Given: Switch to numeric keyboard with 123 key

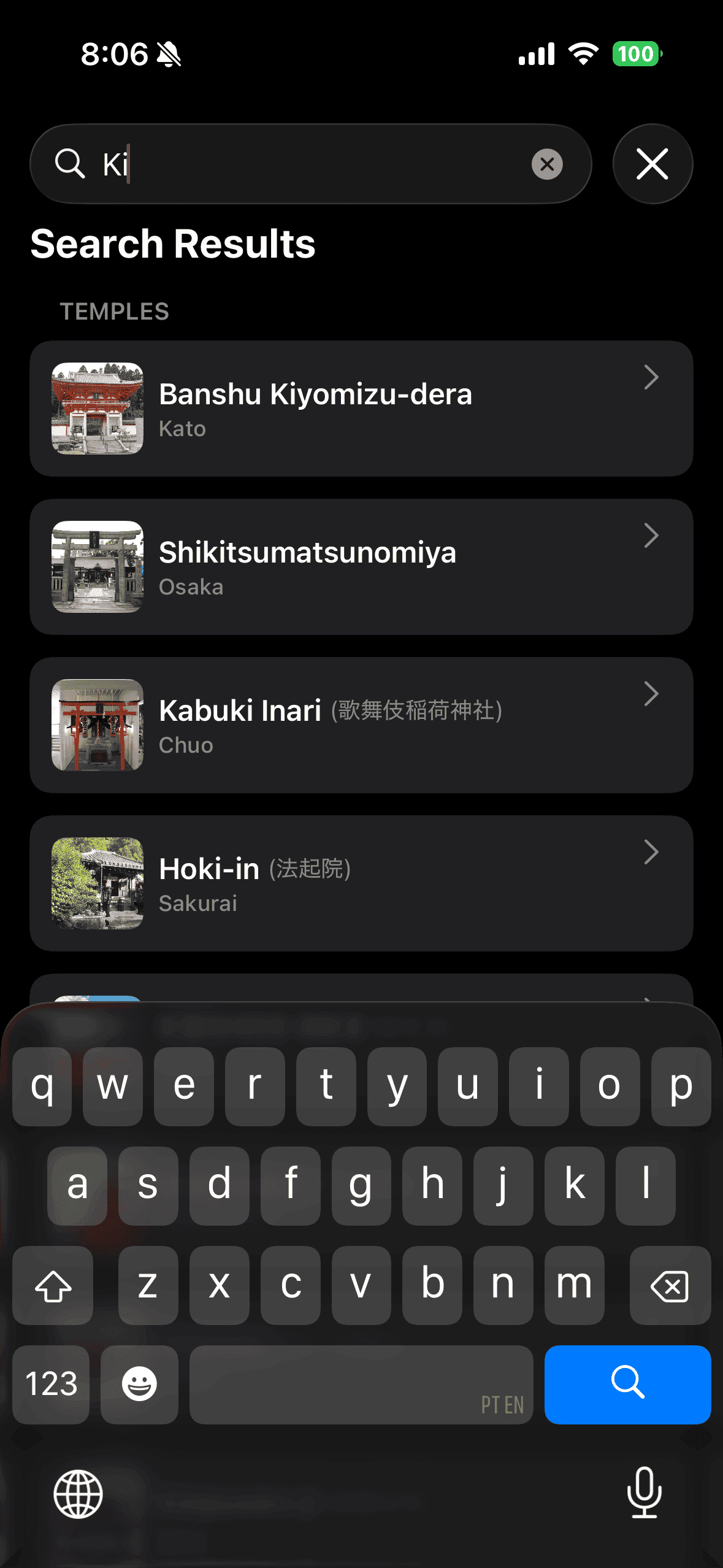Looking at the screenshot, I should 51,1385.
